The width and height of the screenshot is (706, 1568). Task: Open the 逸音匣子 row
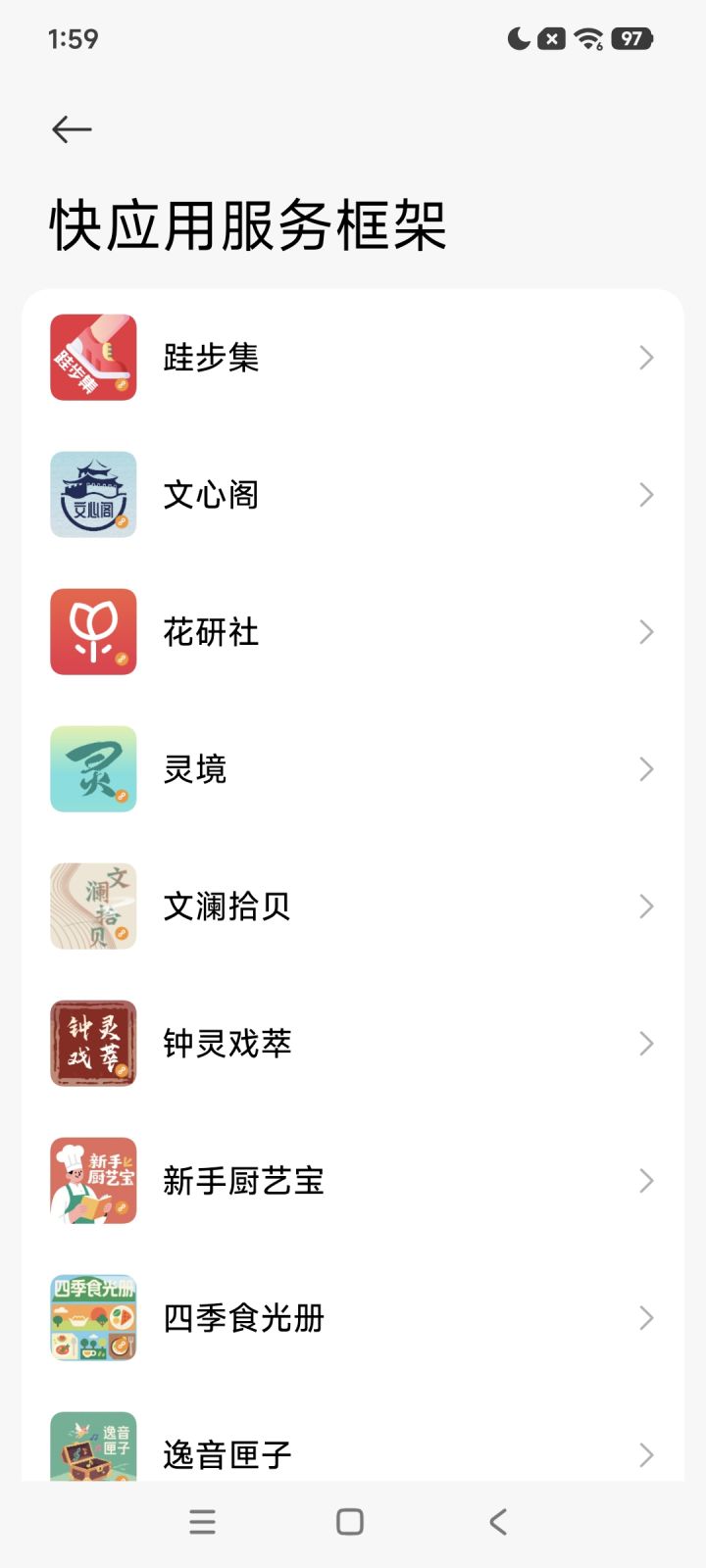click(x=353, y=1450)
